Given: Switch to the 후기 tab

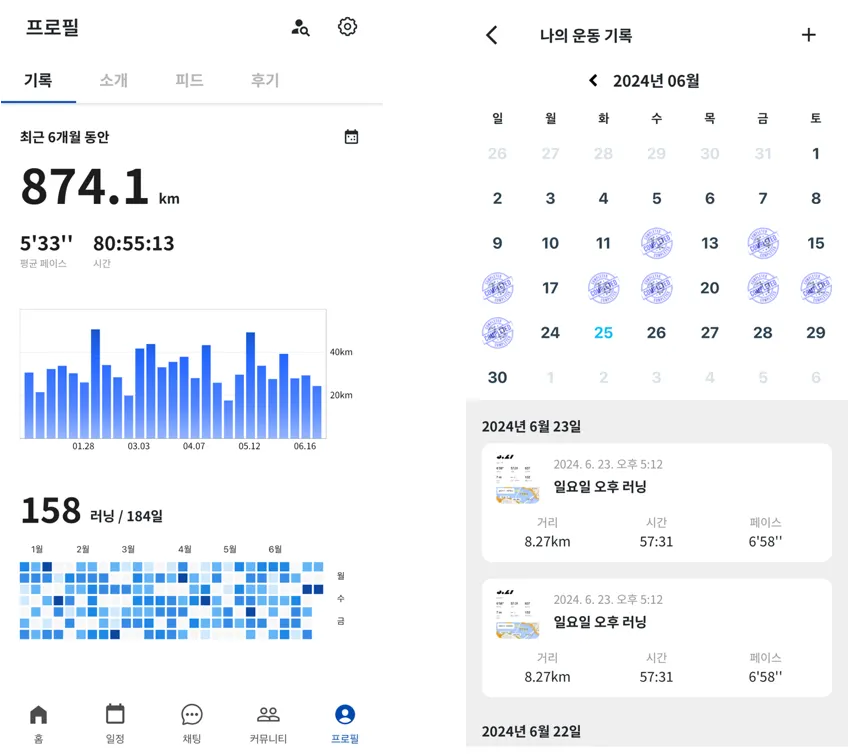Looking at the screenshot, I should (x=265, y=81).
